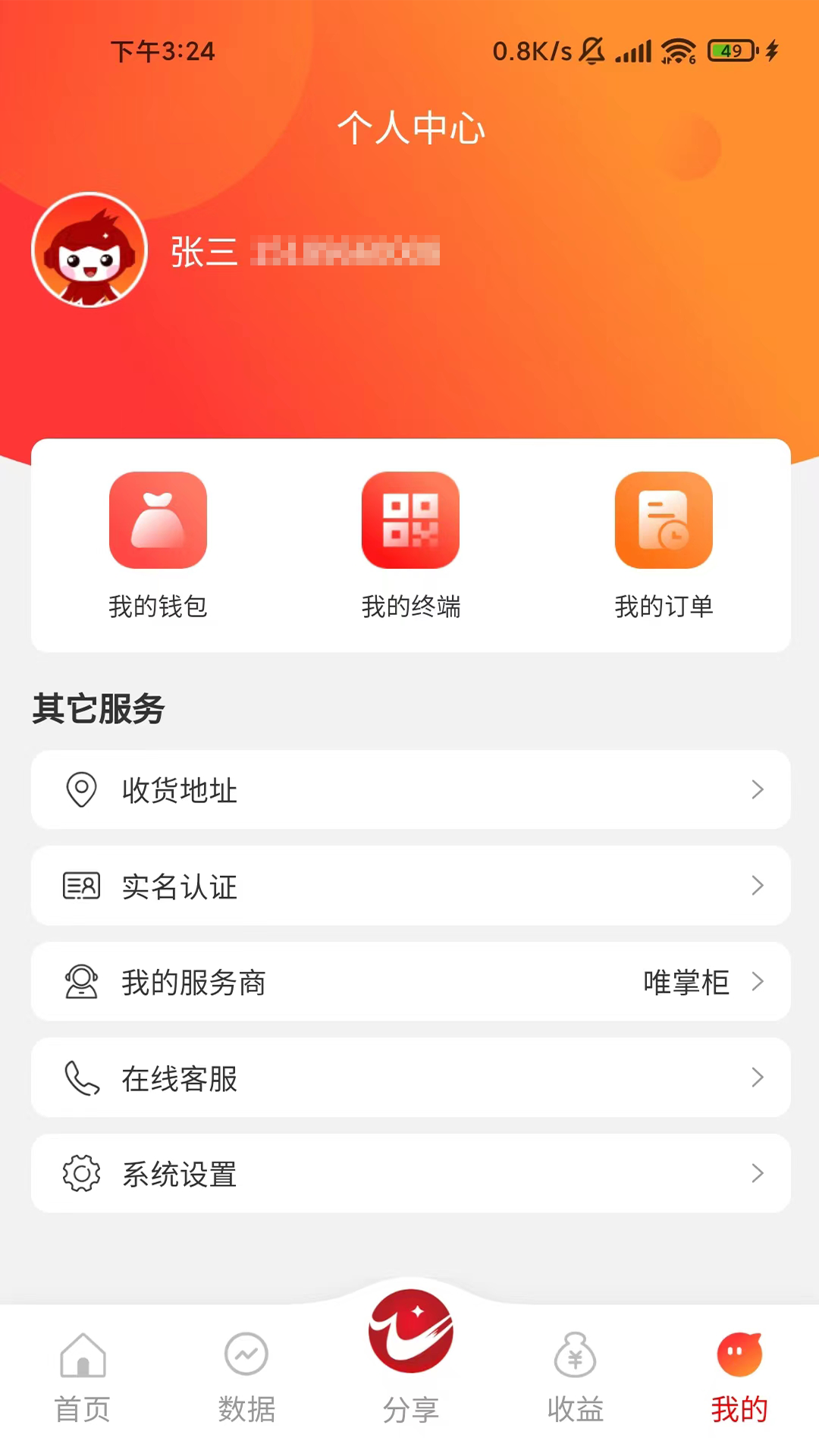Open 系统设置 settings

(x=410, y=1174)
